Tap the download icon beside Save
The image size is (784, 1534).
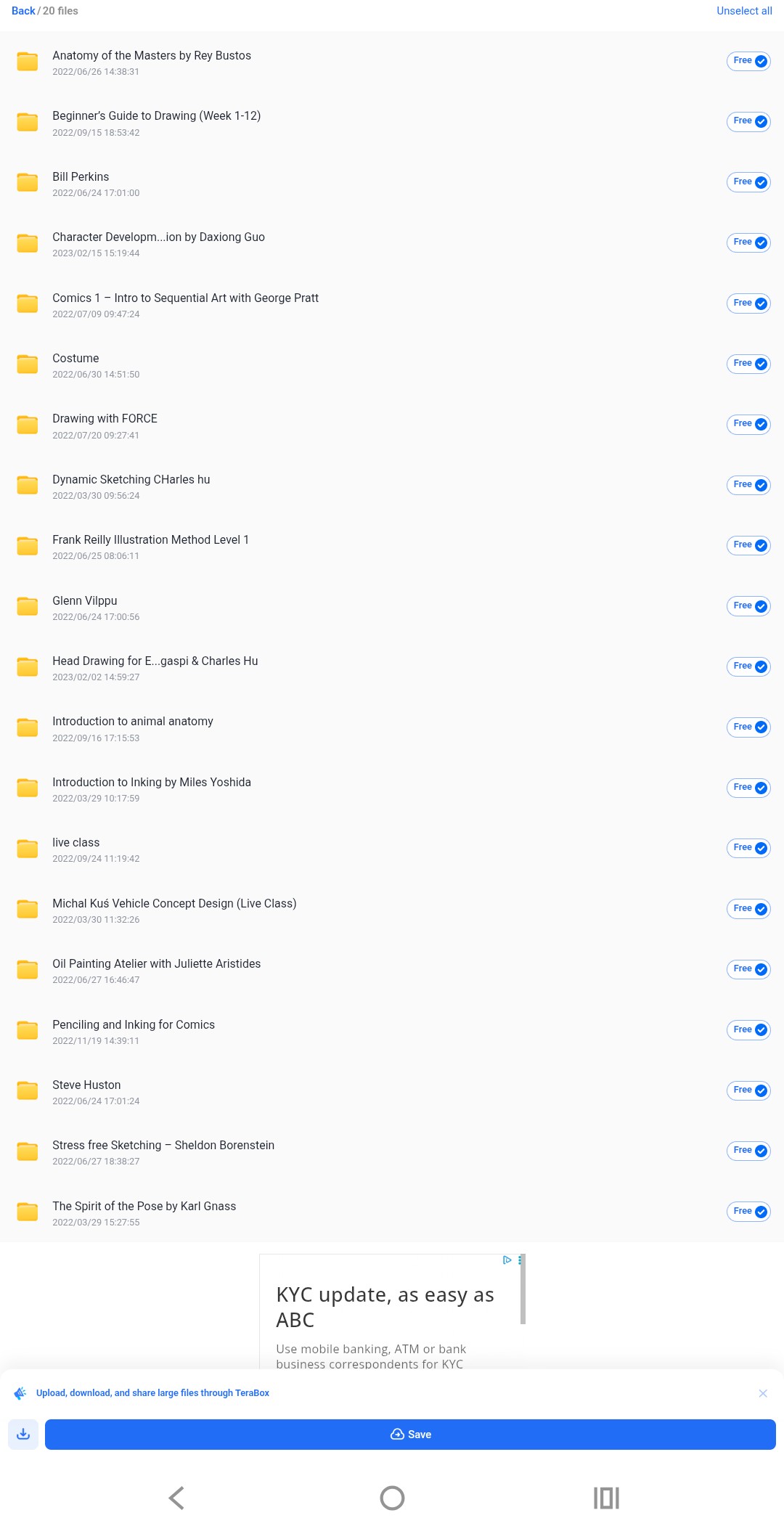coord(23,1435)
